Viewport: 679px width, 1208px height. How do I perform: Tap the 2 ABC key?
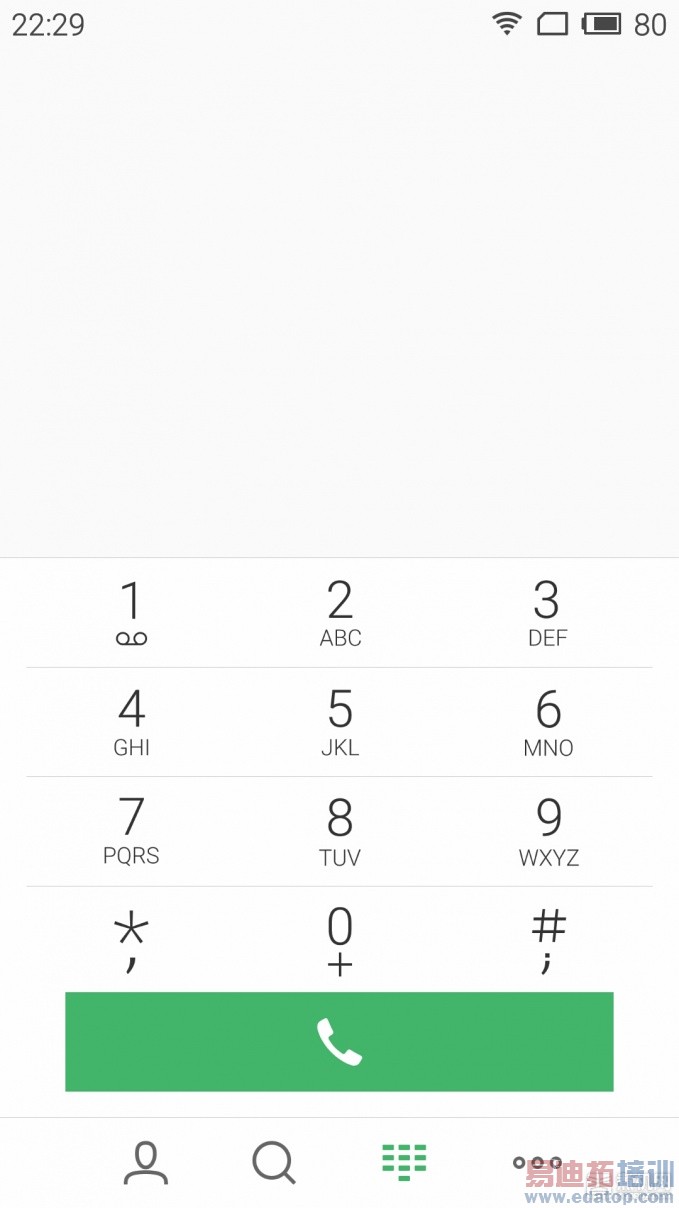click(x=340, y=613)
